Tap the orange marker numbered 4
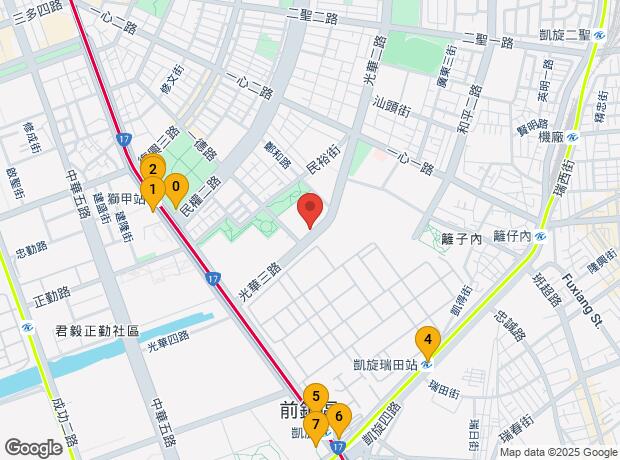The width and height of the screenshot is (620, 460). 428,340
